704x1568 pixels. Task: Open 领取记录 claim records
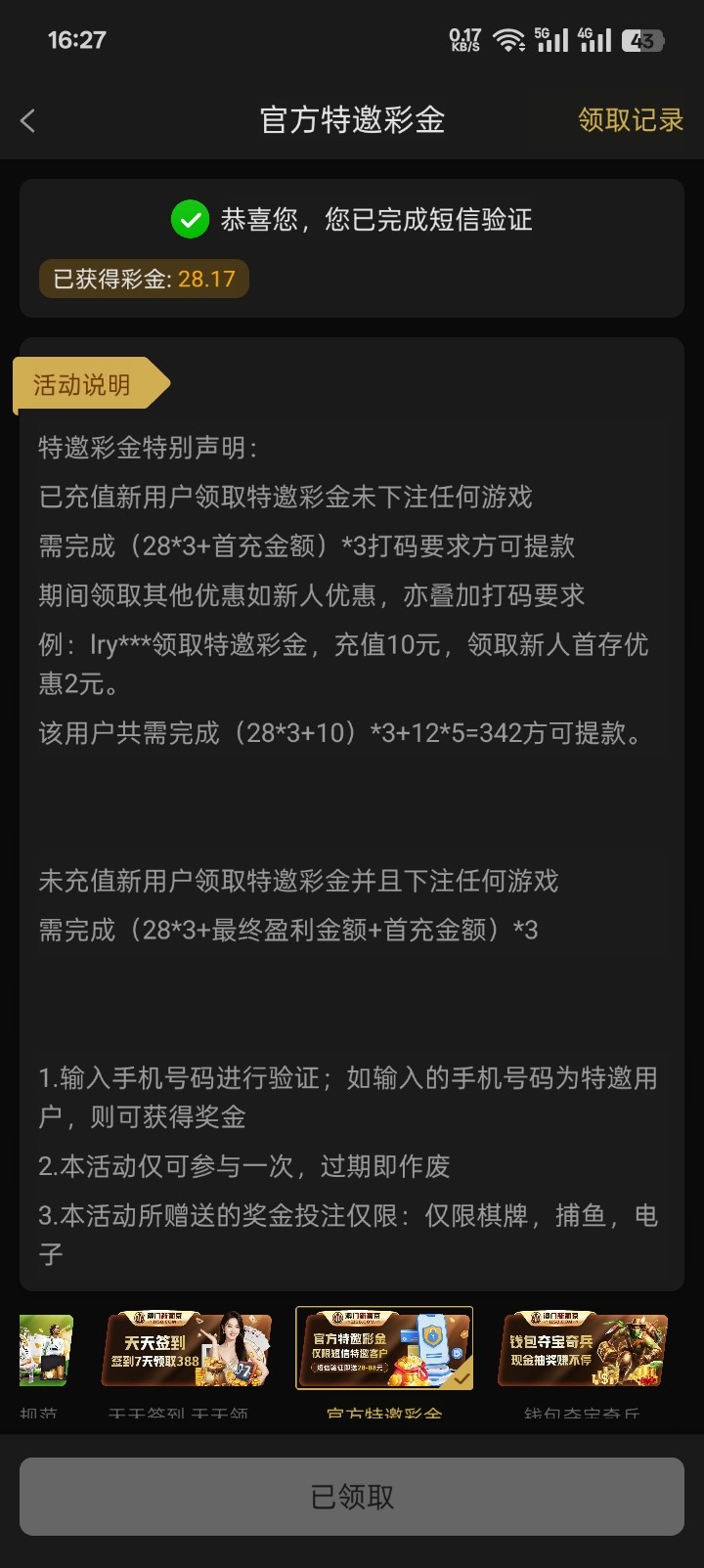(630, 120)
